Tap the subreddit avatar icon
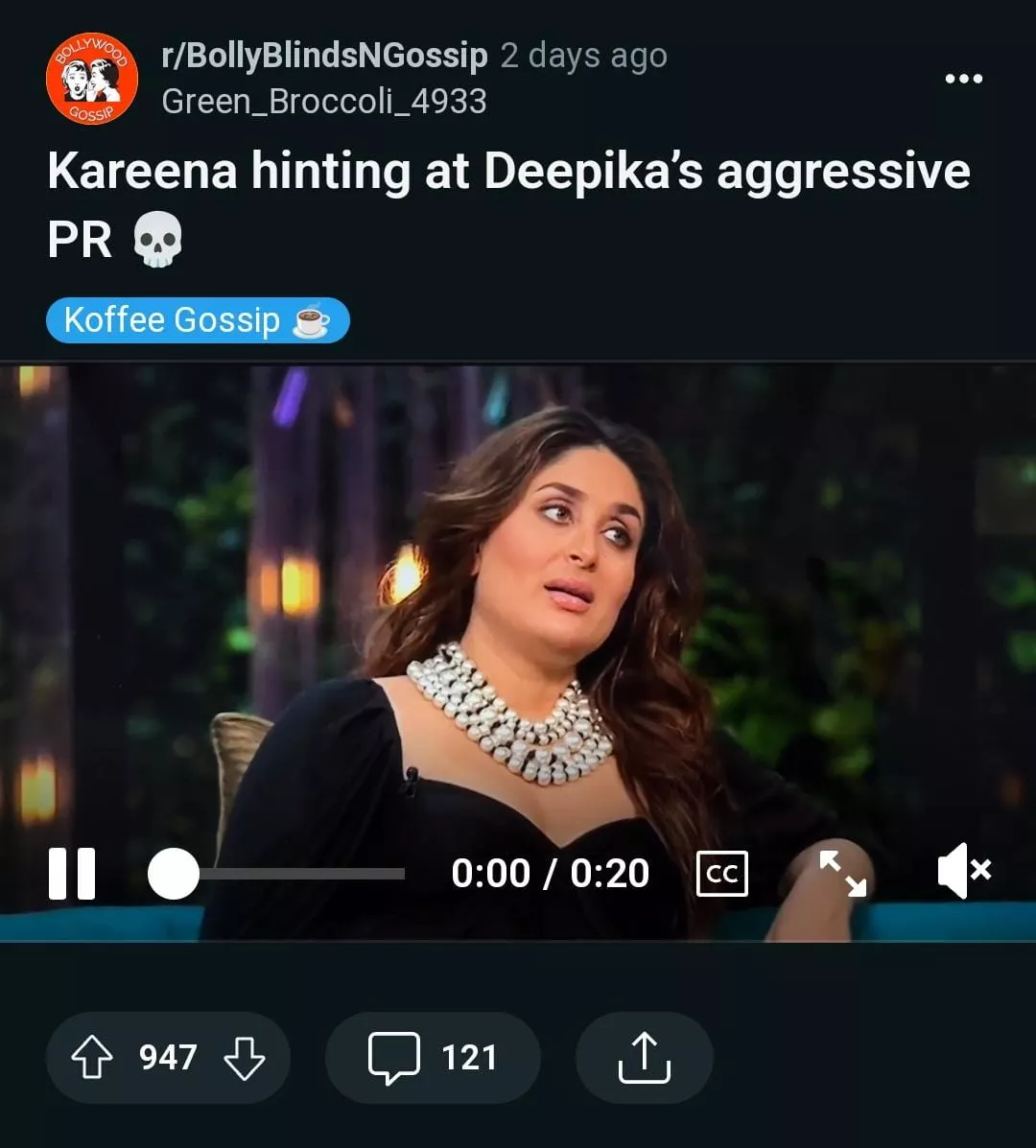Screen dimensions: 1036x1148 click(x=92, y=78)
